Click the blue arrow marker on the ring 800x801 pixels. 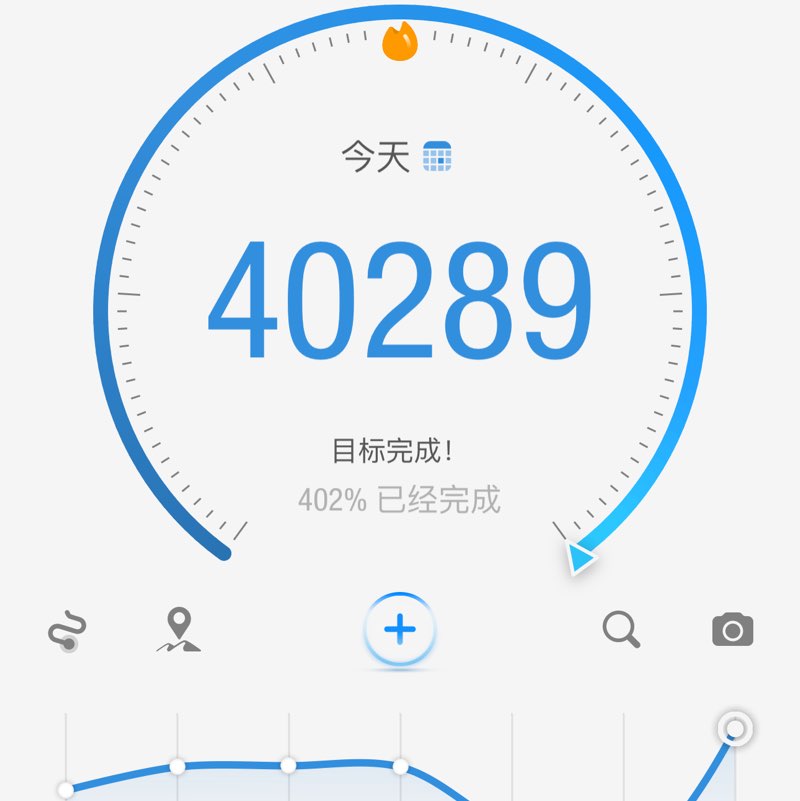click(x=582, y=560)
